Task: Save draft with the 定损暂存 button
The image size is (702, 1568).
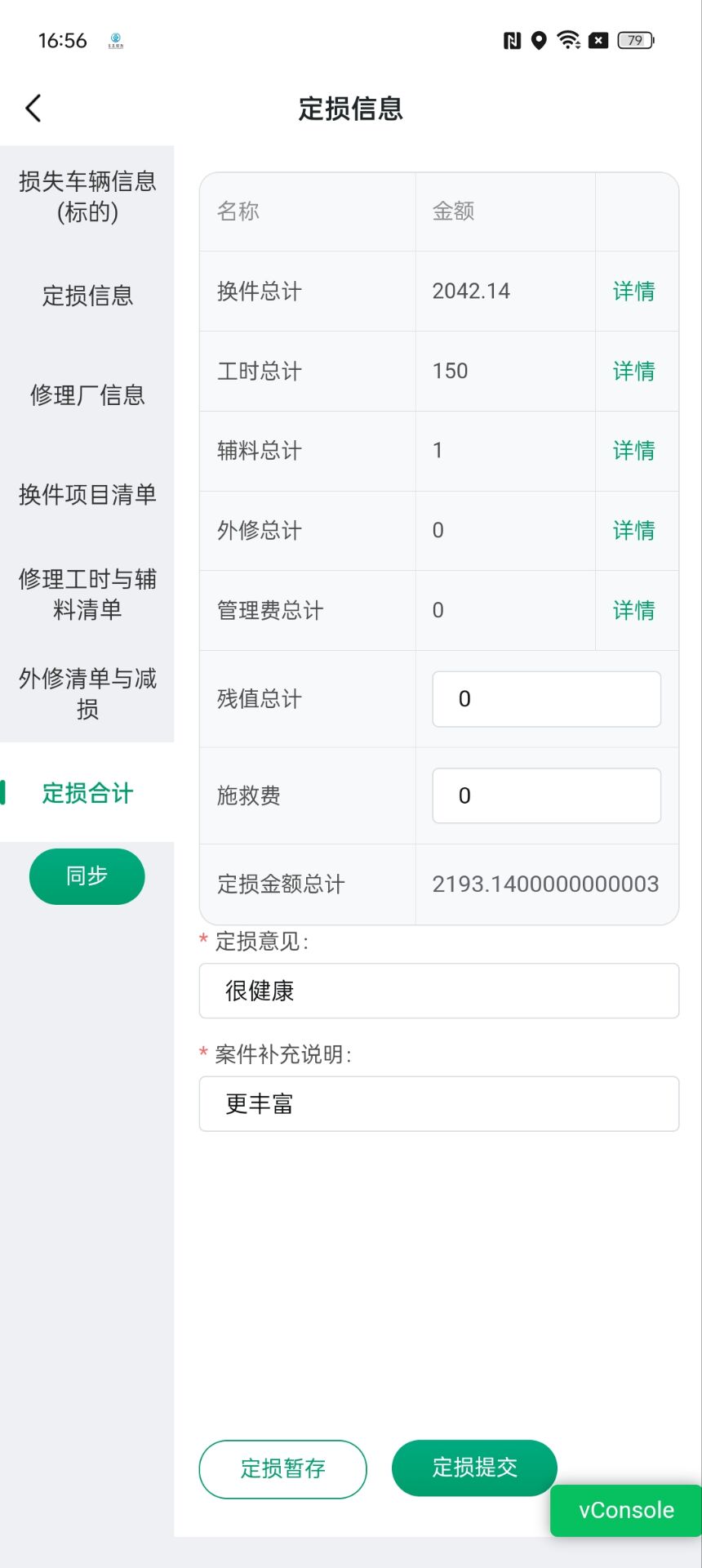Action: [282, 1468]
